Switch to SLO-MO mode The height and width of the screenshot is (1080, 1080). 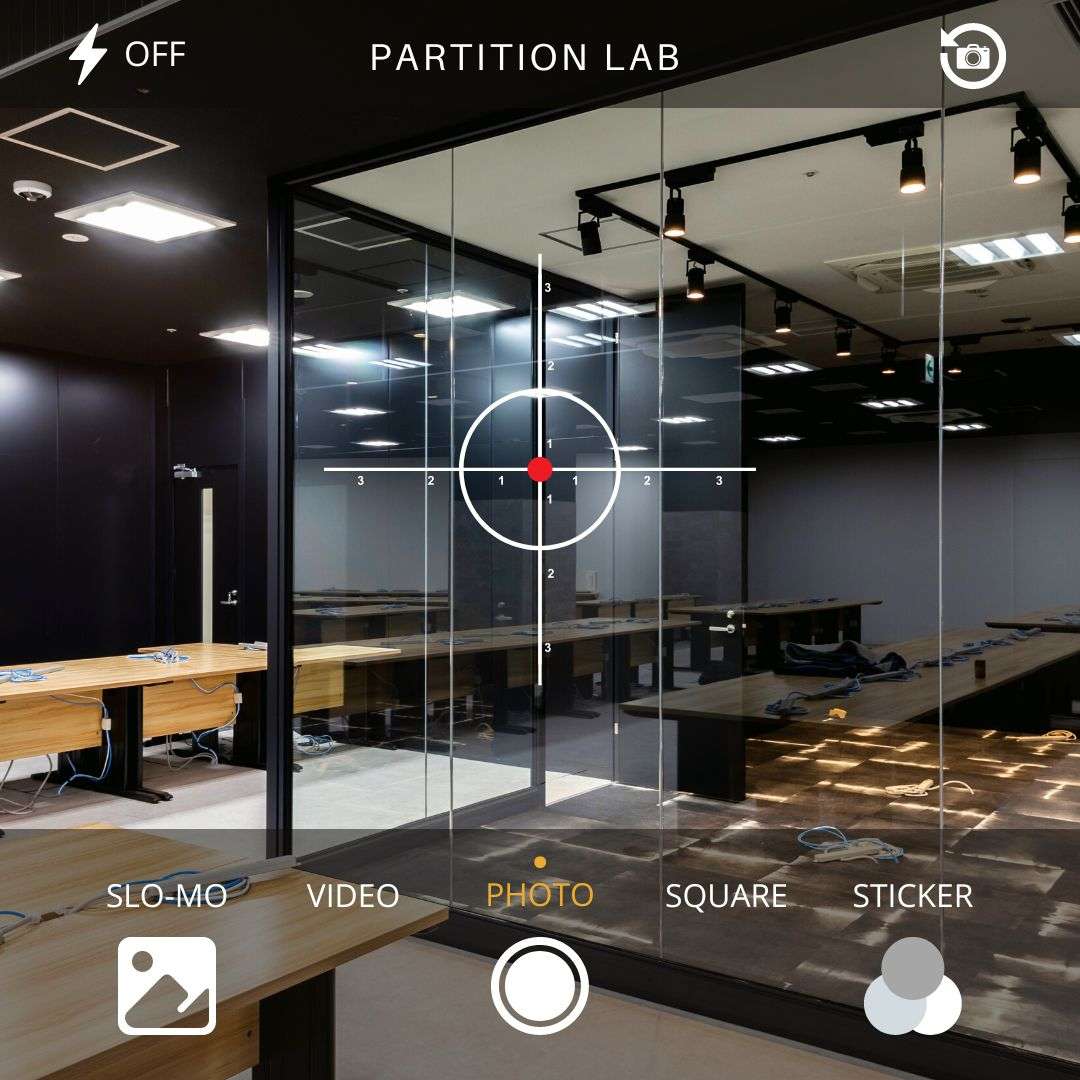point(167,895)
